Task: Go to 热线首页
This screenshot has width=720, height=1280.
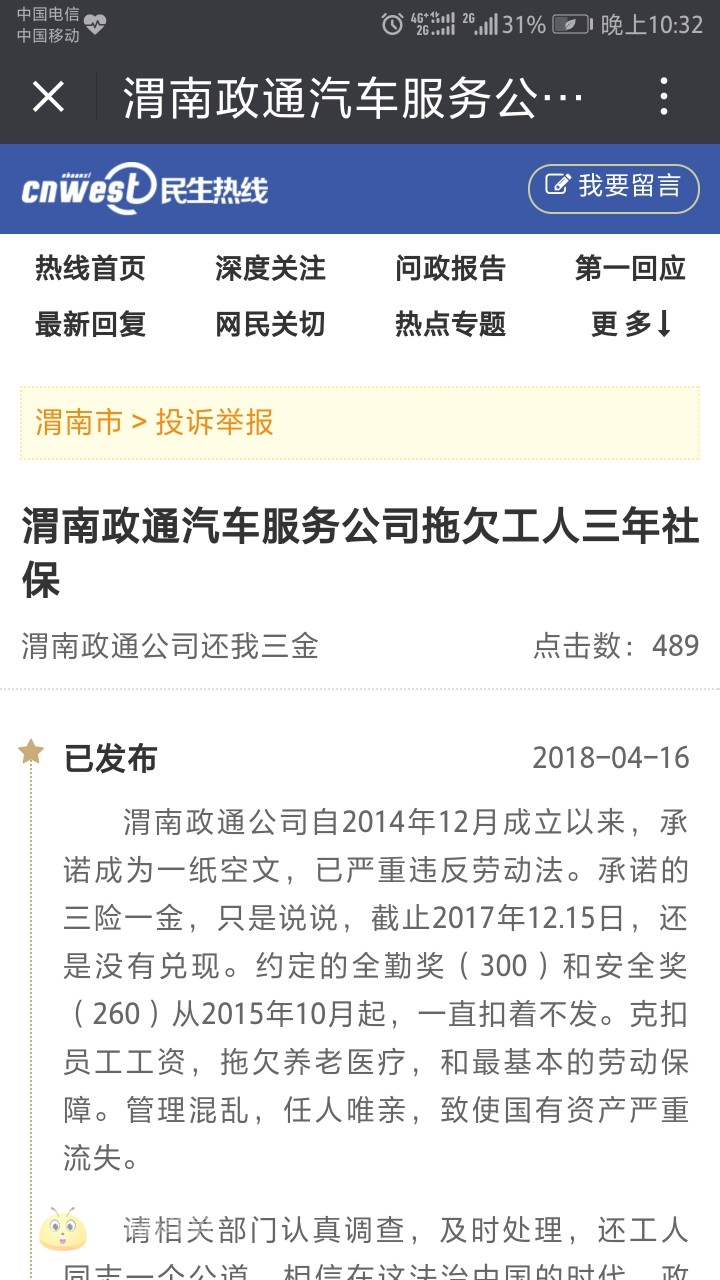Action: tap(91, 268)
